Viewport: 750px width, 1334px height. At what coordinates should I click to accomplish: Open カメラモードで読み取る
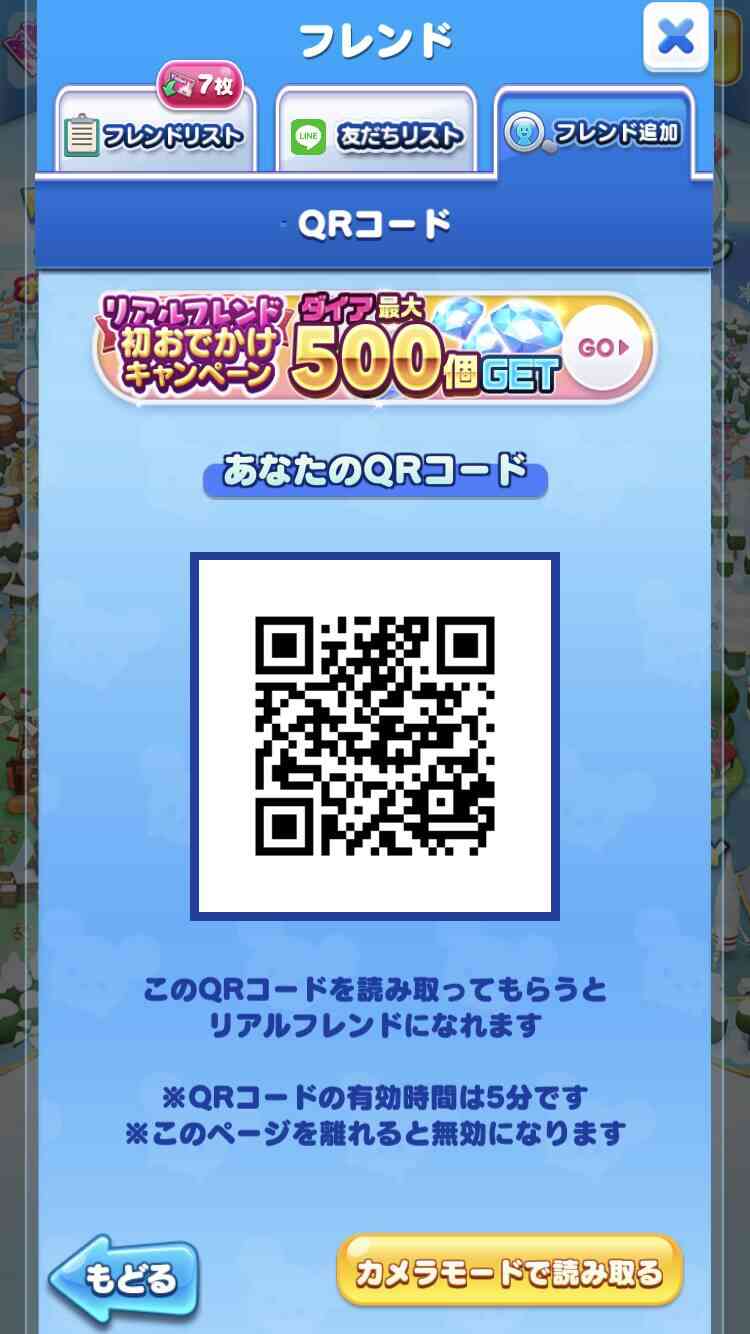point(509,1270)
